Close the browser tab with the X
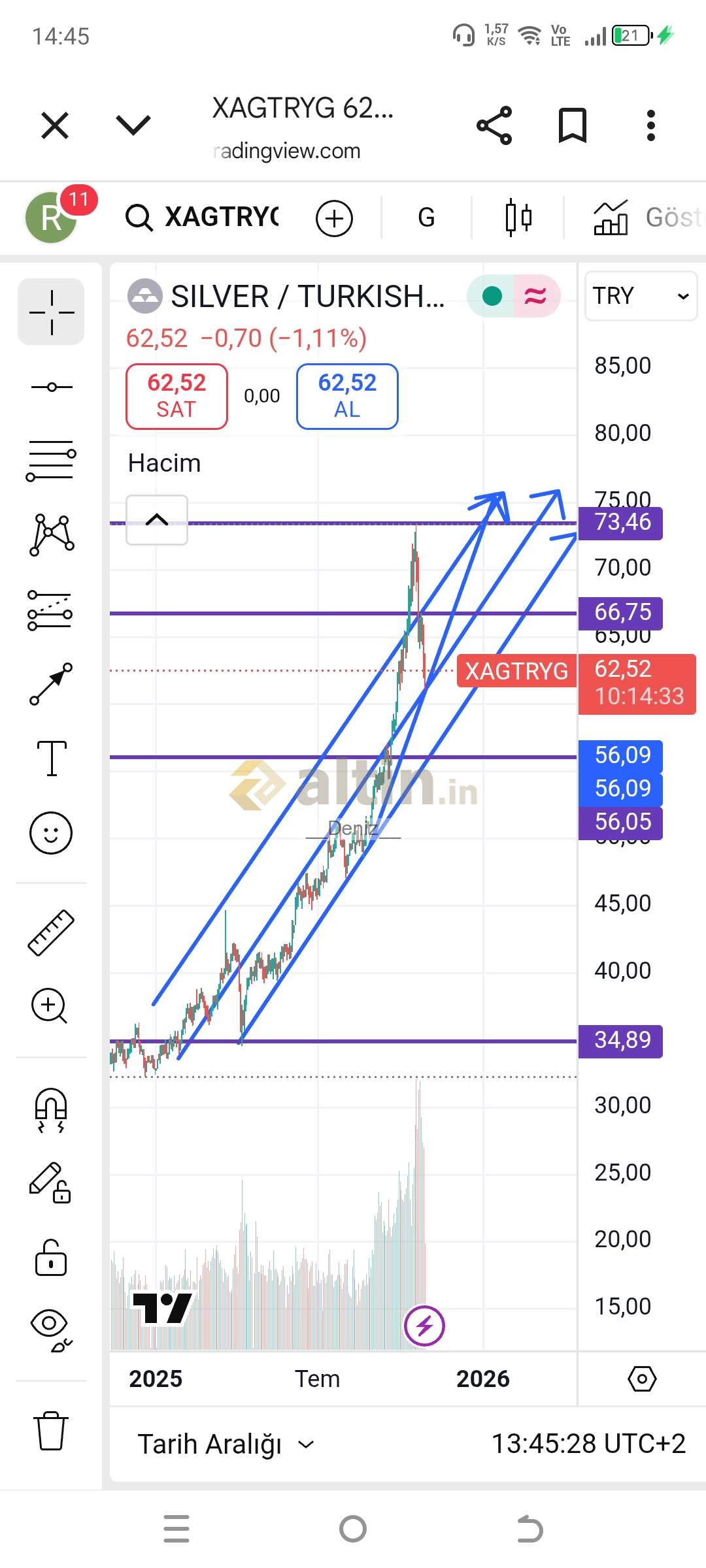Viewport: 706px width, 1568px height. point(55,125)
